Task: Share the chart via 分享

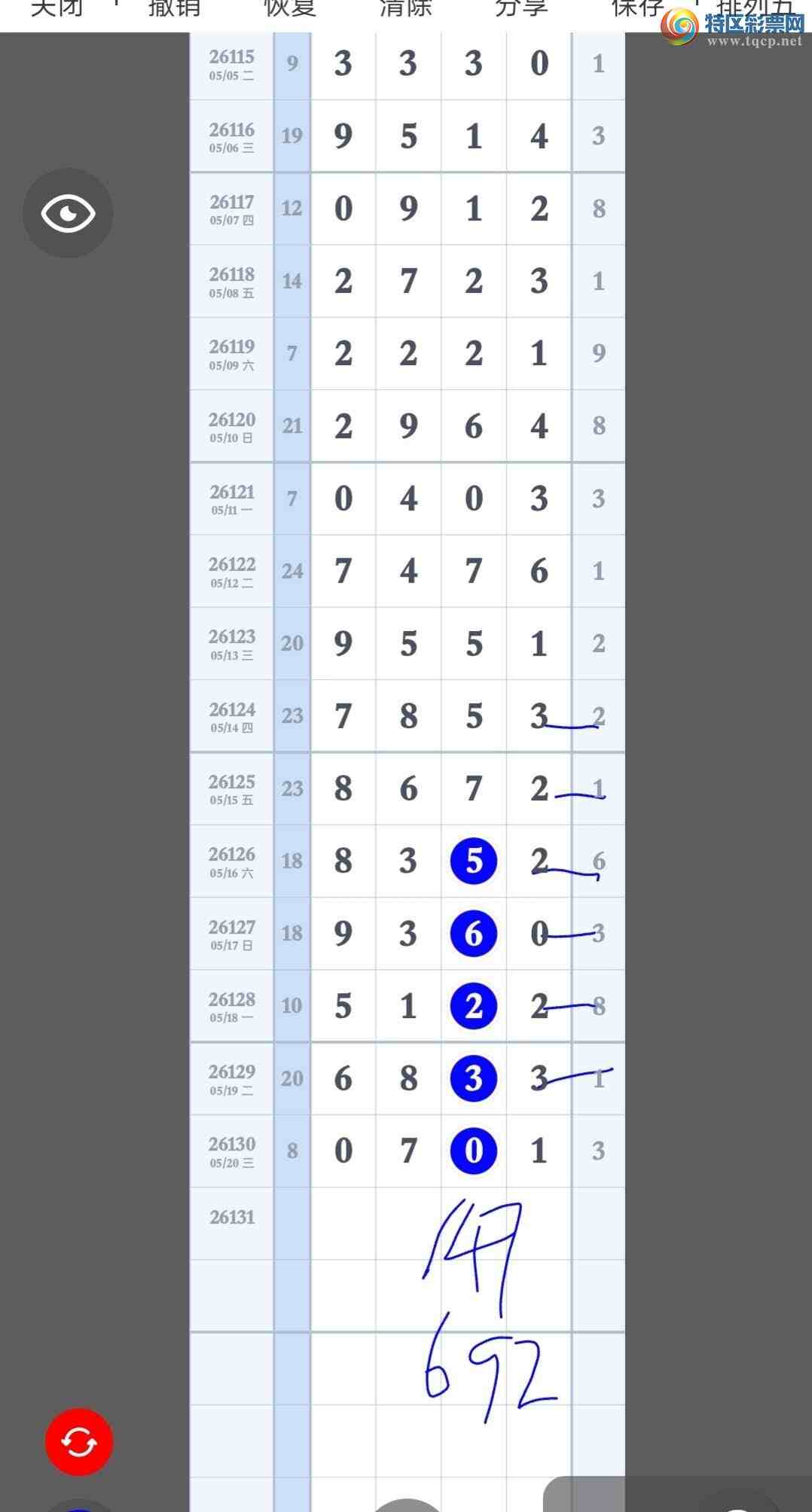Action: tap(522, 8)
